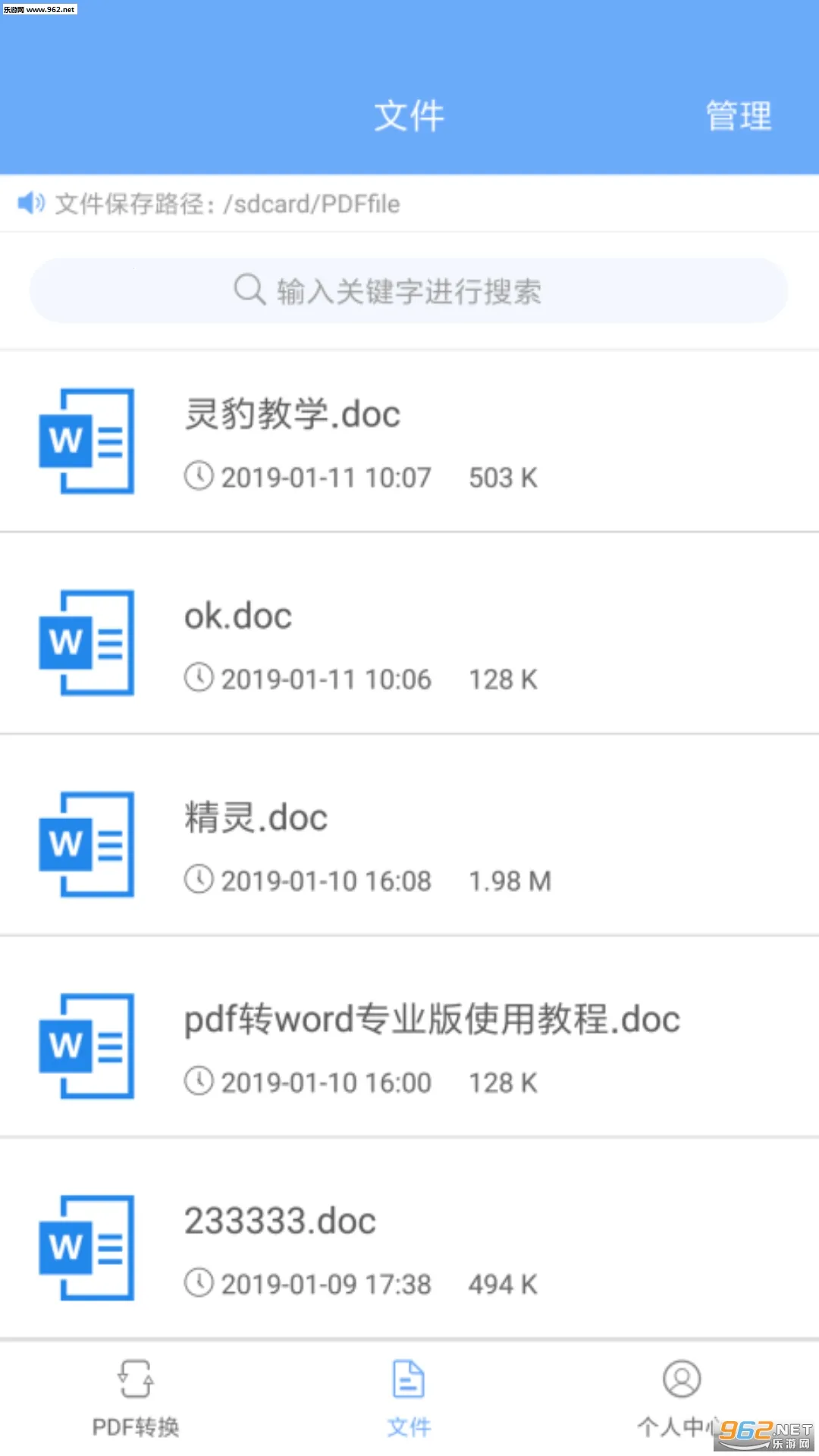The image size is (819, 1456).
Task: Click the speaker icon near save path
Action: [x=30, y=203]
